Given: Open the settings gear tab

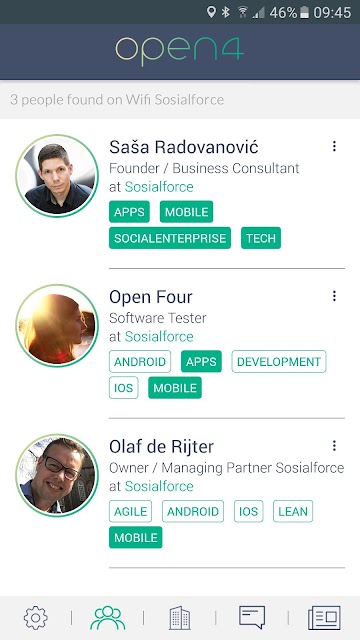Looking at the screenshot, I should tap(36, 618).
